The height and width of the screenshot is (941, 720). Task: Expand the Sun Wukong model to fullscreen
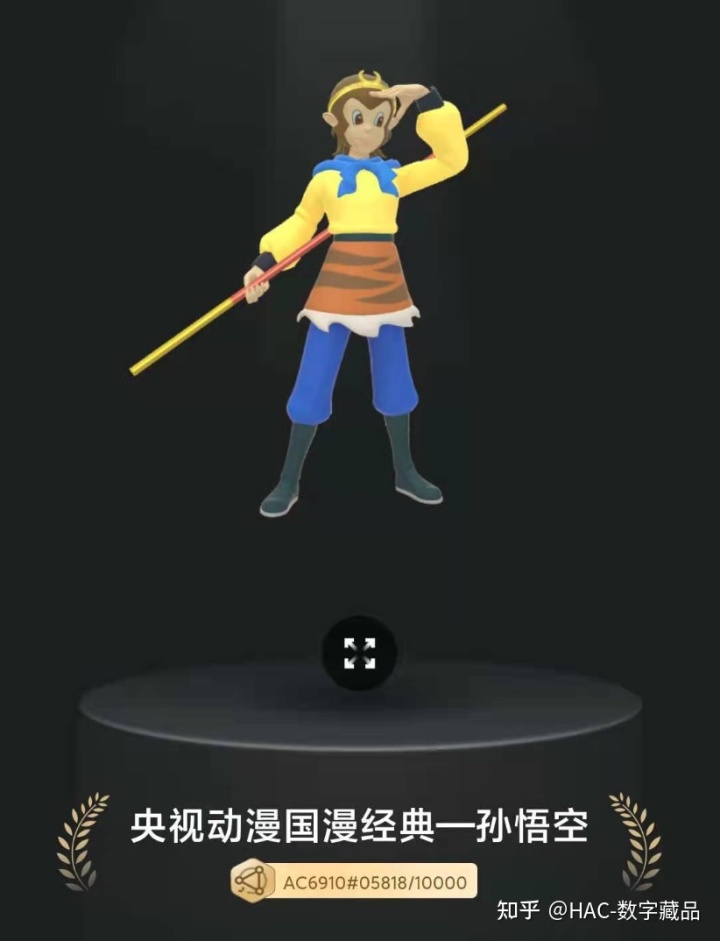(359, 653)
